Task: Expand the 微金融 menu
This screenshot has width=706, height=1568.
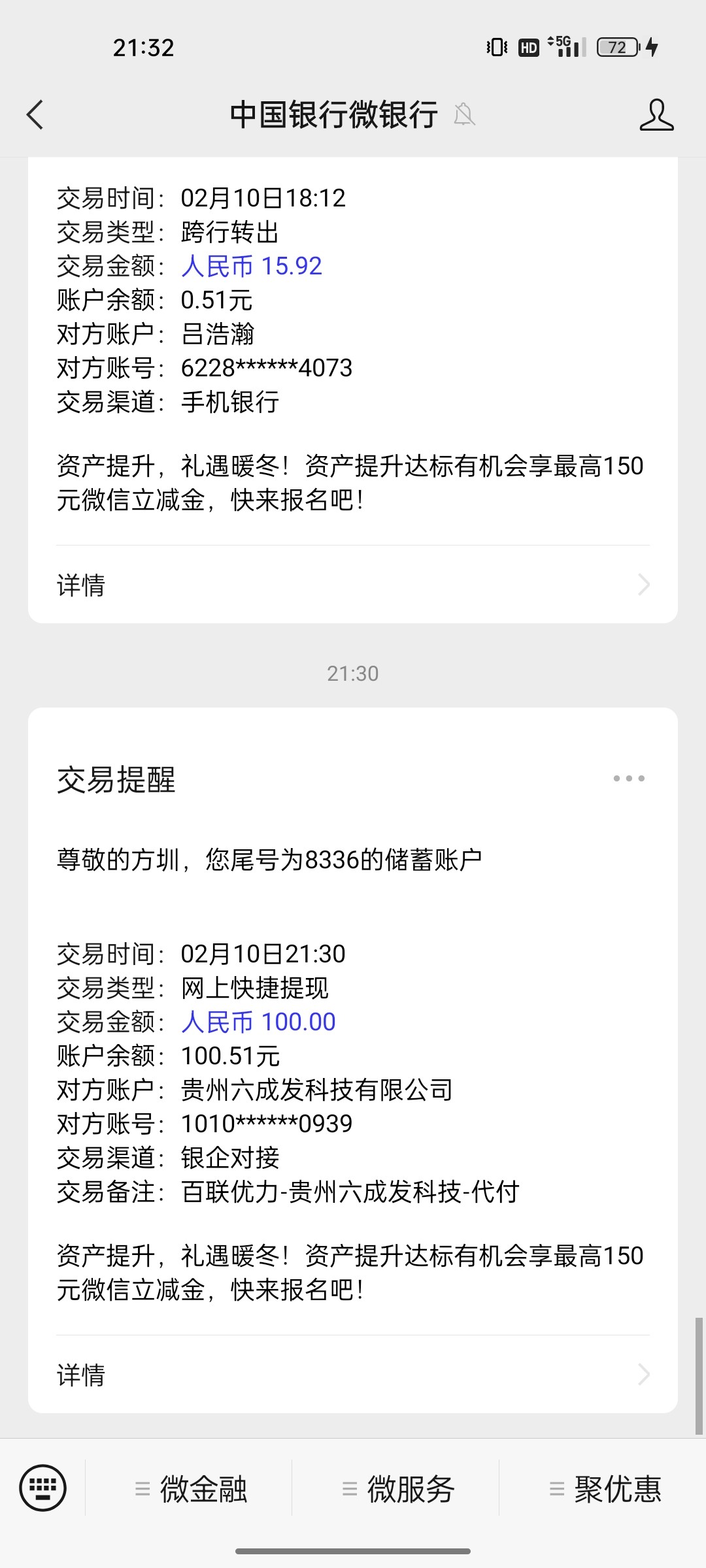Action: pos(190,1489)
